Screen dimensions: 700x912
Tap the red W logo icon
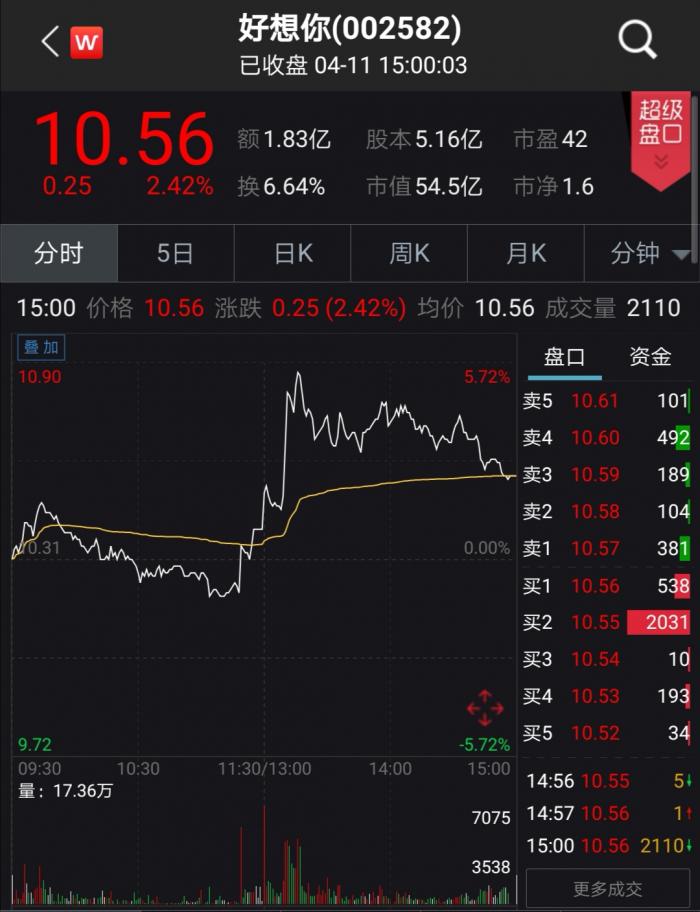click(87, 42)
